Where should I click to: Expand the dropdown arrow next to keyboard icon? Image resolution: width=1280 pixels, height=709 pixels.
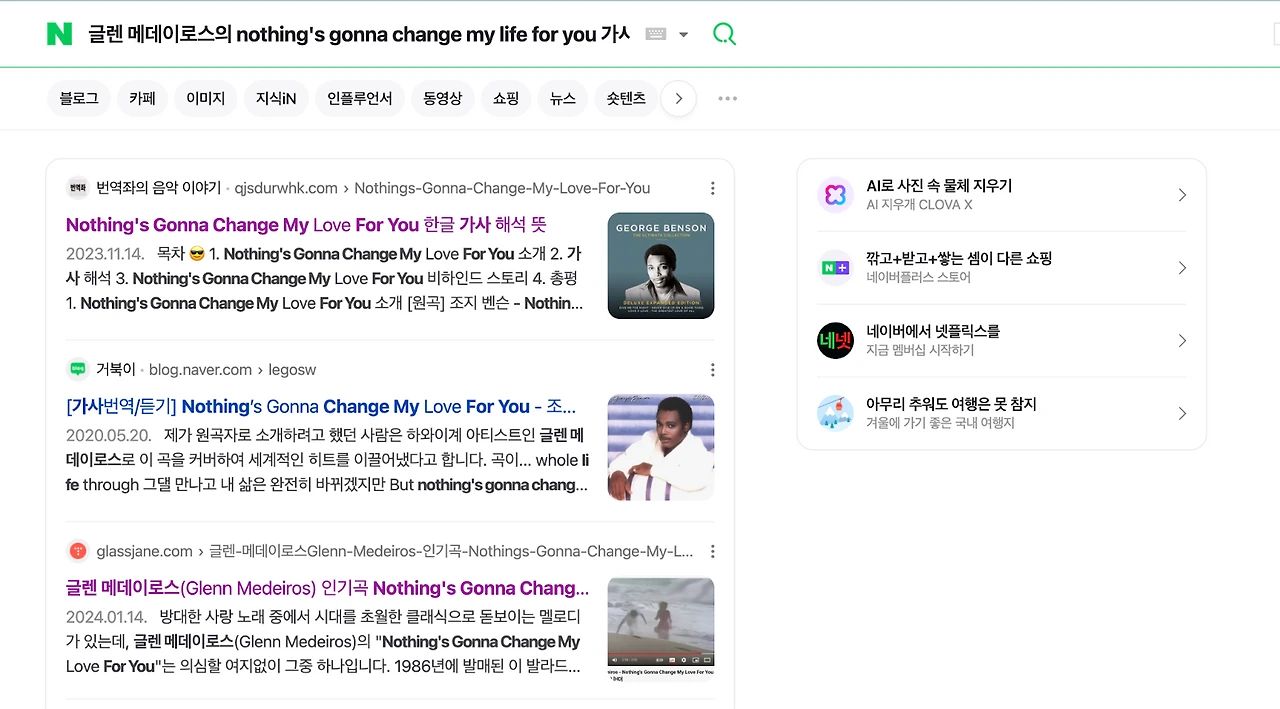pyautogui.click(x=684, y=34)
